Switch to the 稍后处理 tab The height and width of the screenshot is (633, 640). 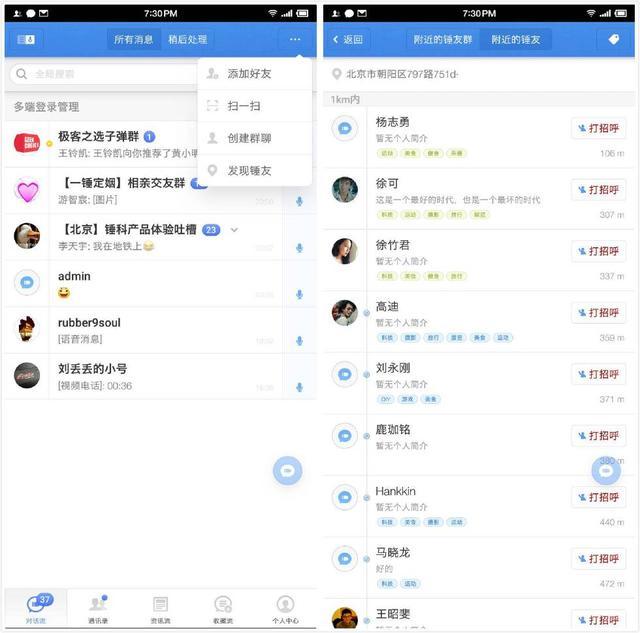pos(187,39)
